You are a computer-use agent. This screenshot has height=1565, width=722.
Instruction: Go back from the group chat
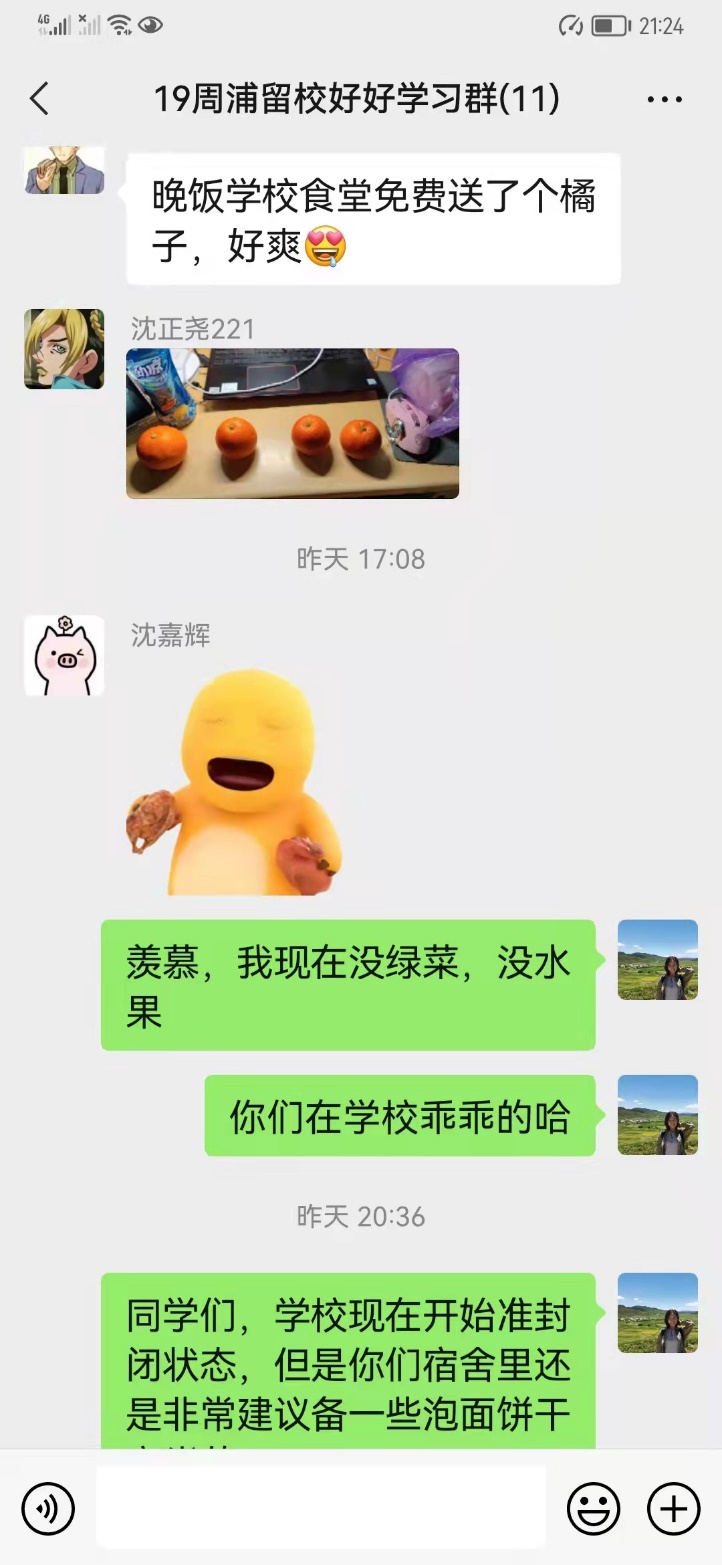pos(39,99)
